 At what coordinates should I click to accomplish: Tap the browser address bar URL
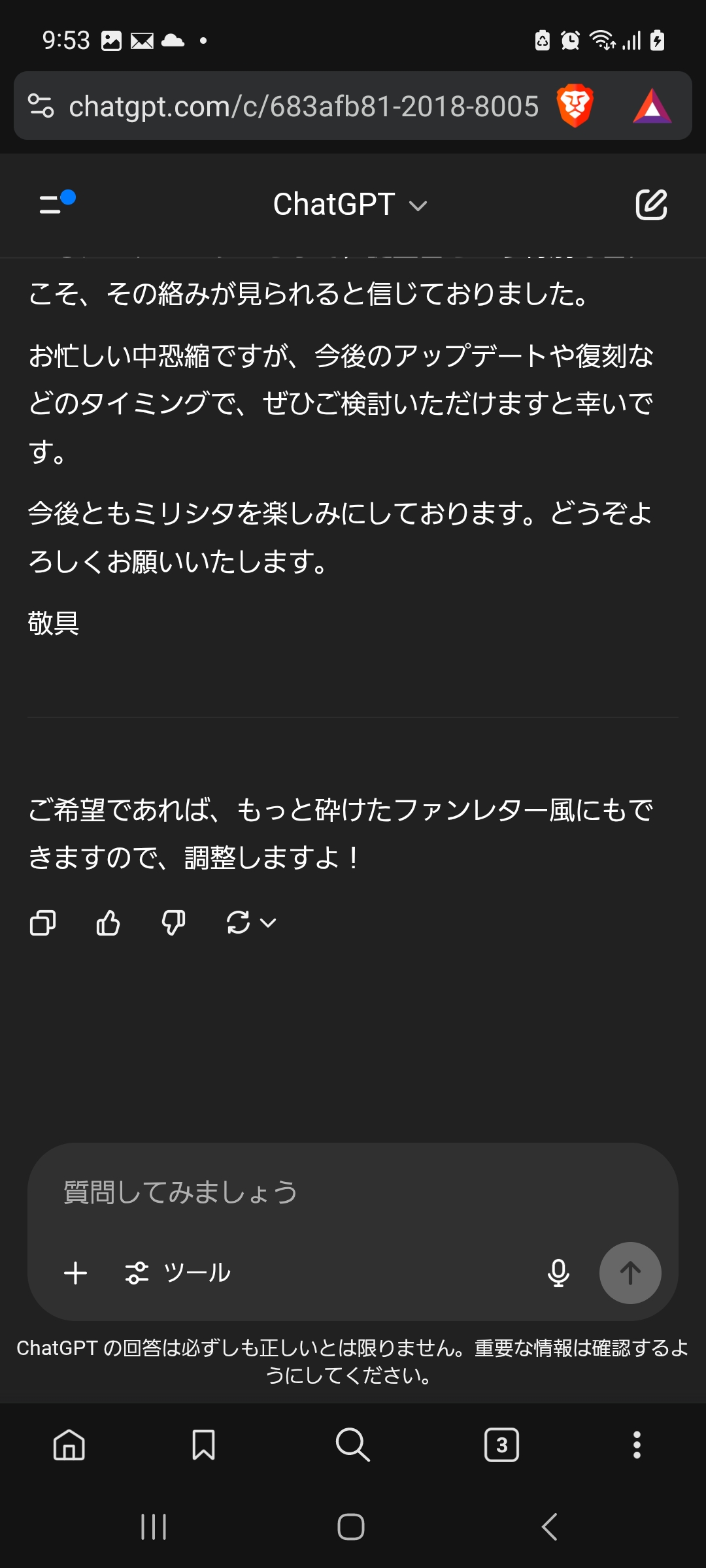304,106
